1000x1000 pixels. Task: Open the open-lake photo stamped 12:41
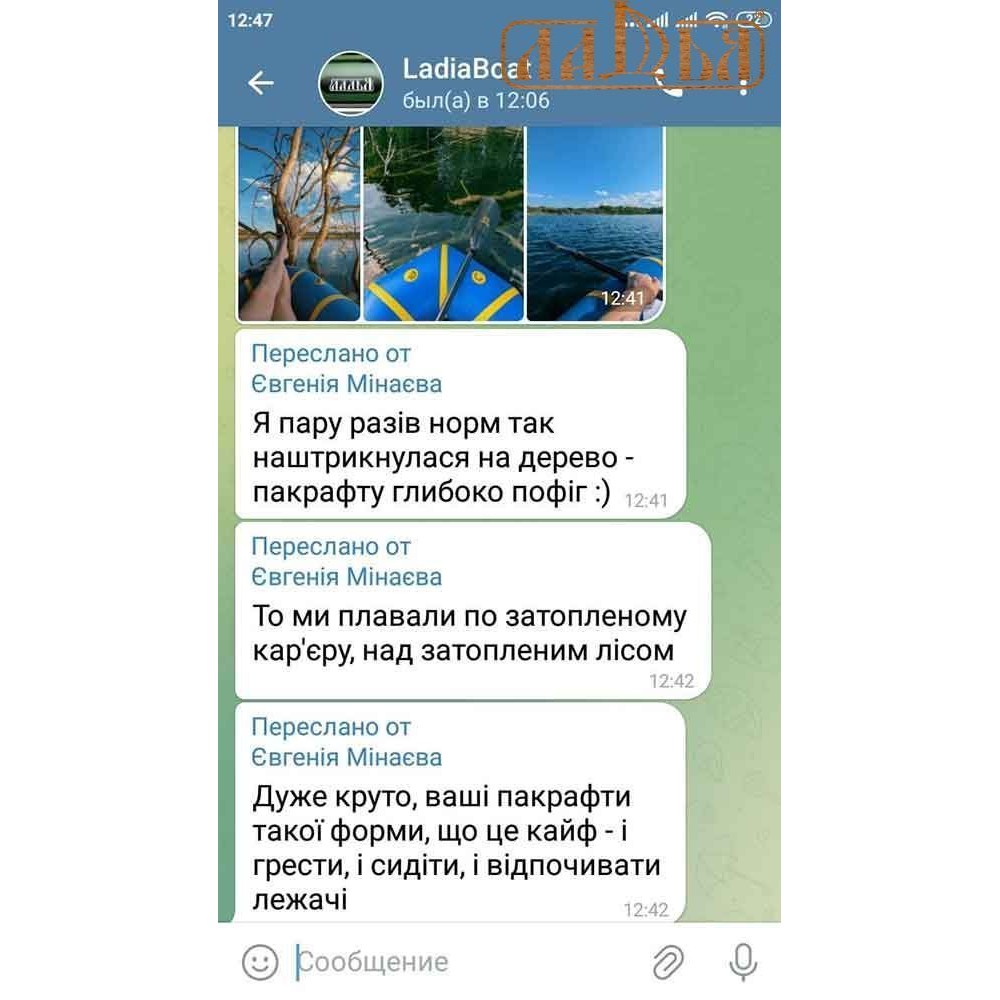595,223
